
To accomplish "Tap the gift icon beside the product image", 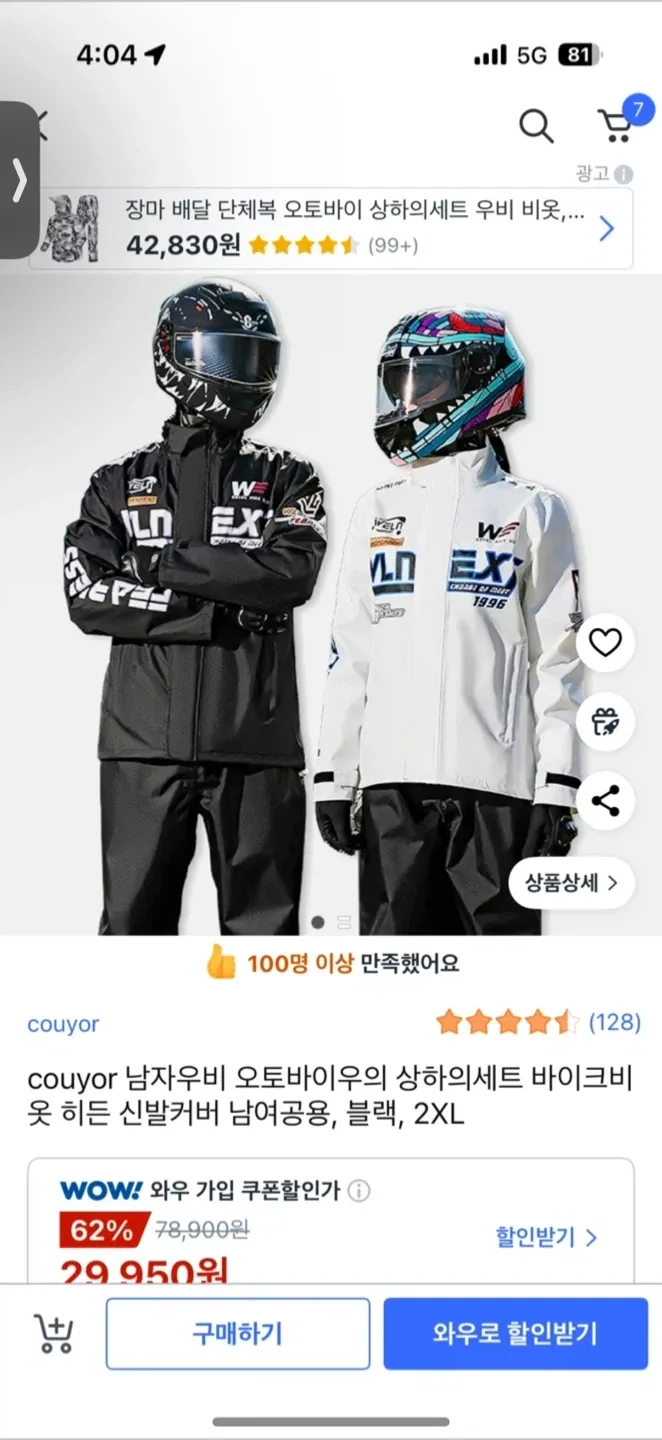I will click(605, 722).
